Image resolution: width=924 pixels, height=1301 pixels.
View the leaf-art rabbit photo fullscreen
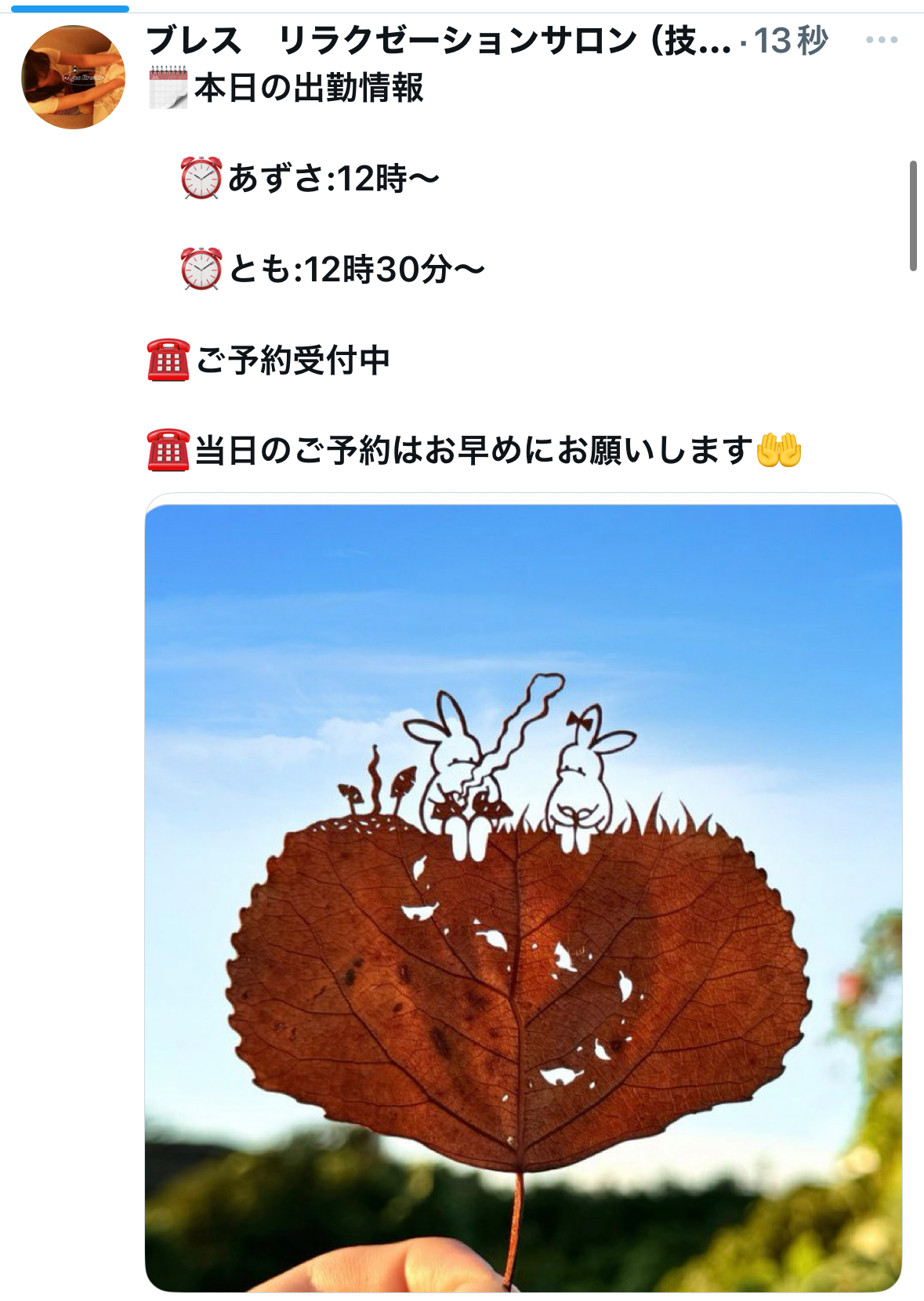pyautogui.click(x=523, y=893)
